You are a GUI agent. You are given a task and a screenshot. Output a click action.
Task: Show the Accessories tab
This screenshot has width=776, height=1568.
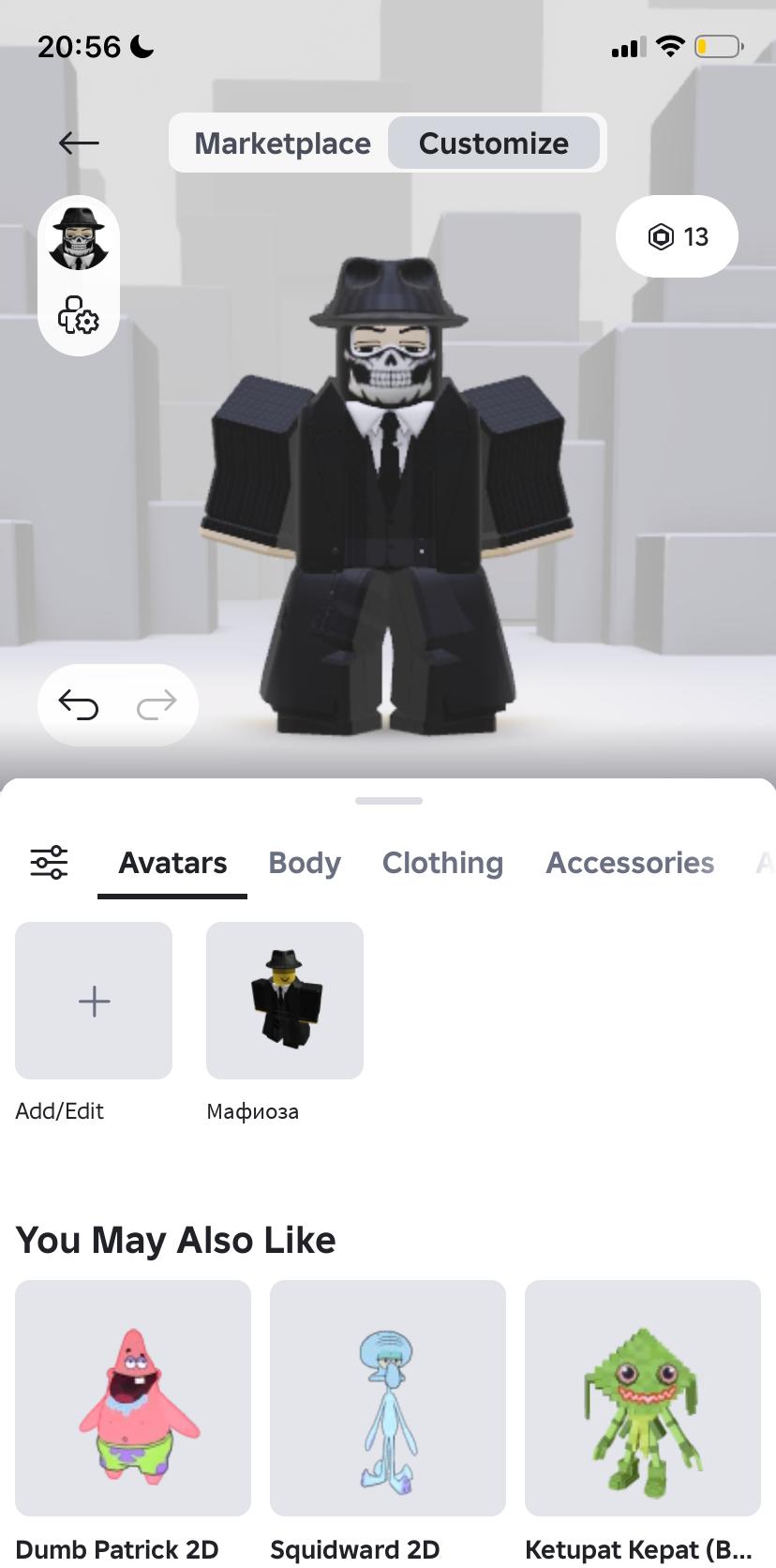click(630, 863)
